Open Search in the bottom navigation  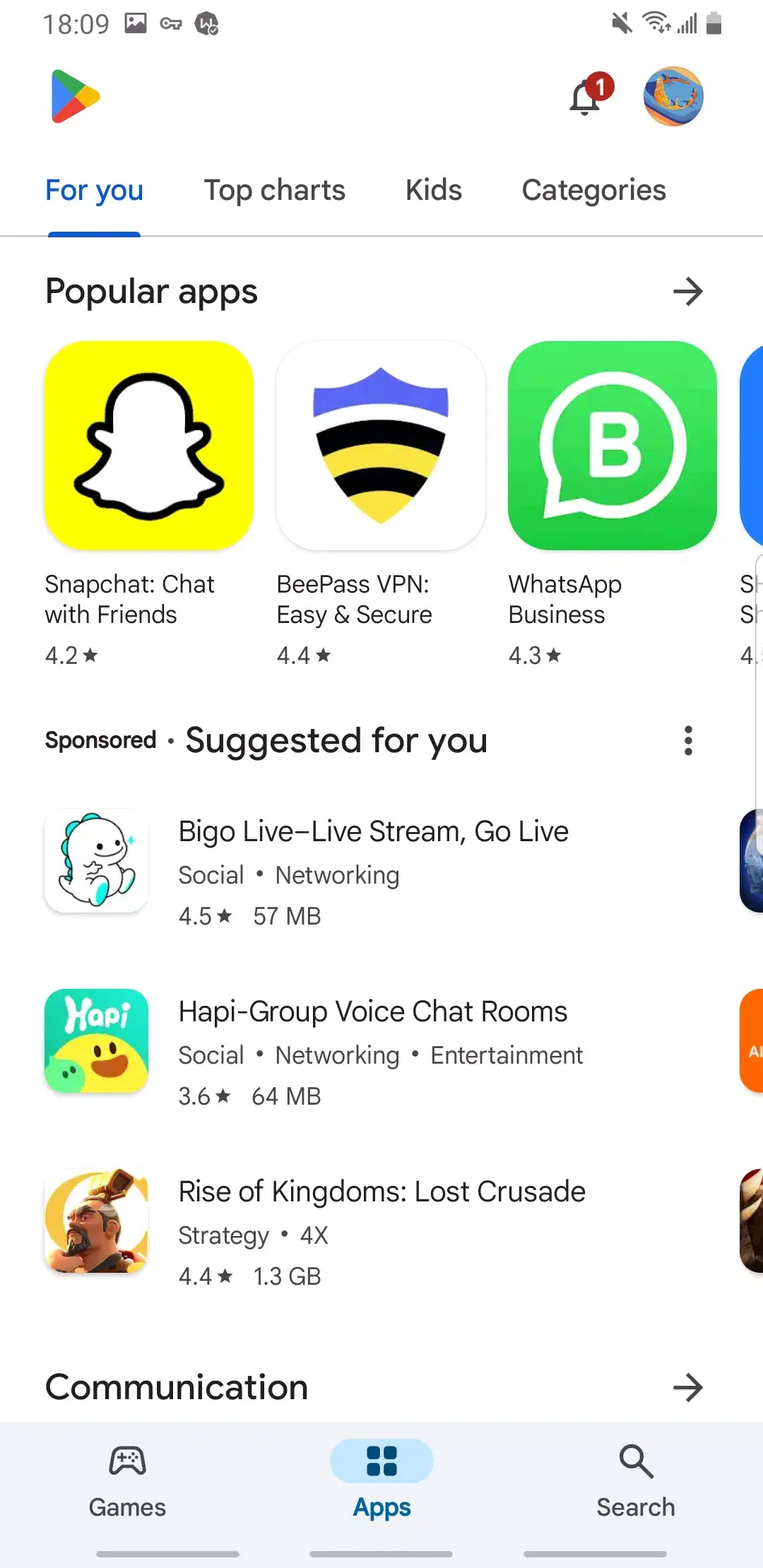click(x=636, y=1480)
